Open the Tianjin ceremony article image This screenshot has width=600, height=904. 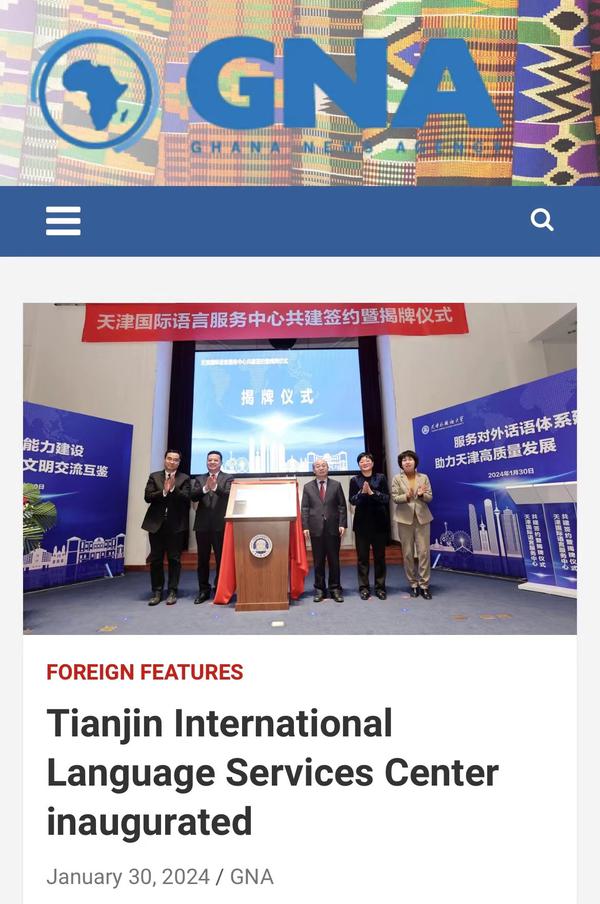coord(300,468)
